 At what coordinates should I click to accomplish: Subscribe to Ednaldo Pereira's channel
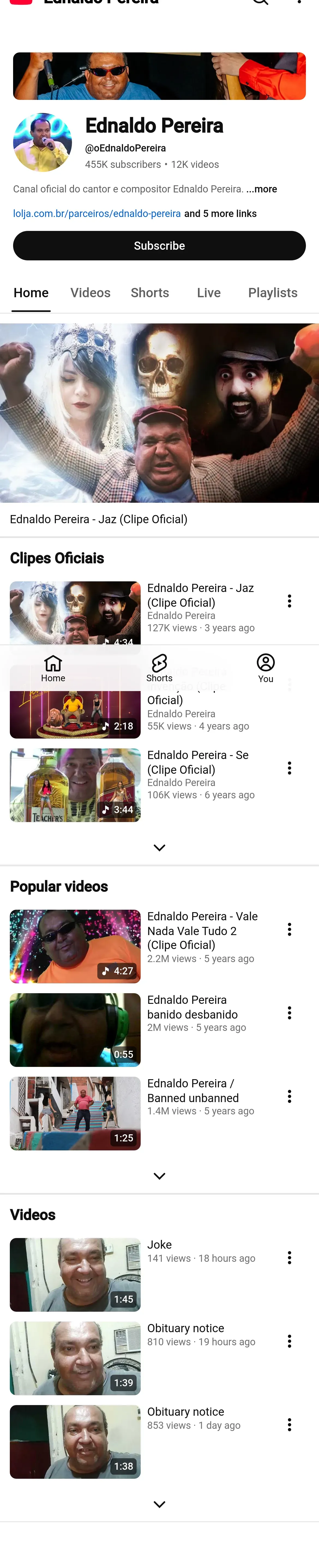click(159, 246)
